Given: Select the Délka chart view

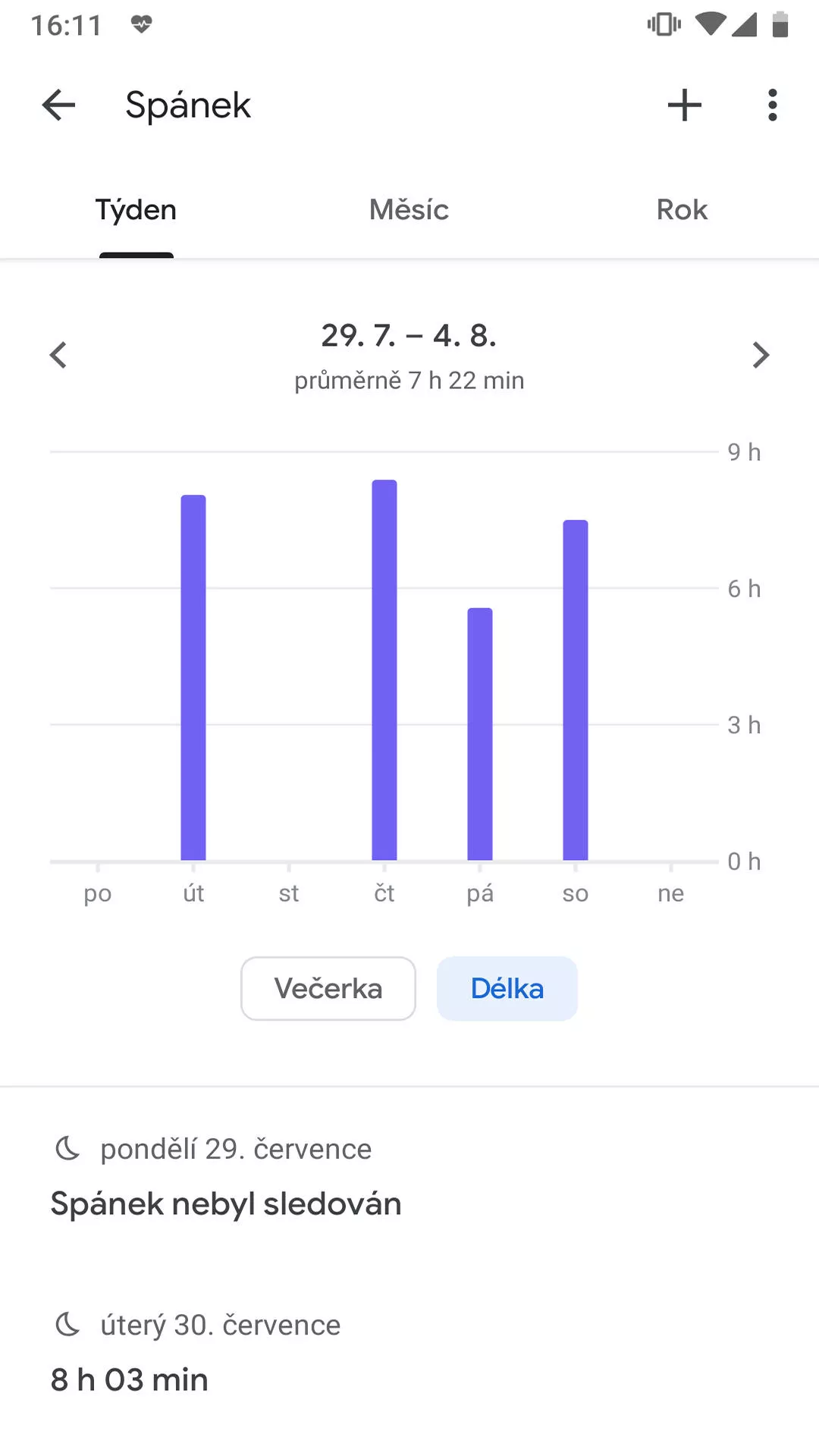Looking at the screenshot, I should point(507,988).
